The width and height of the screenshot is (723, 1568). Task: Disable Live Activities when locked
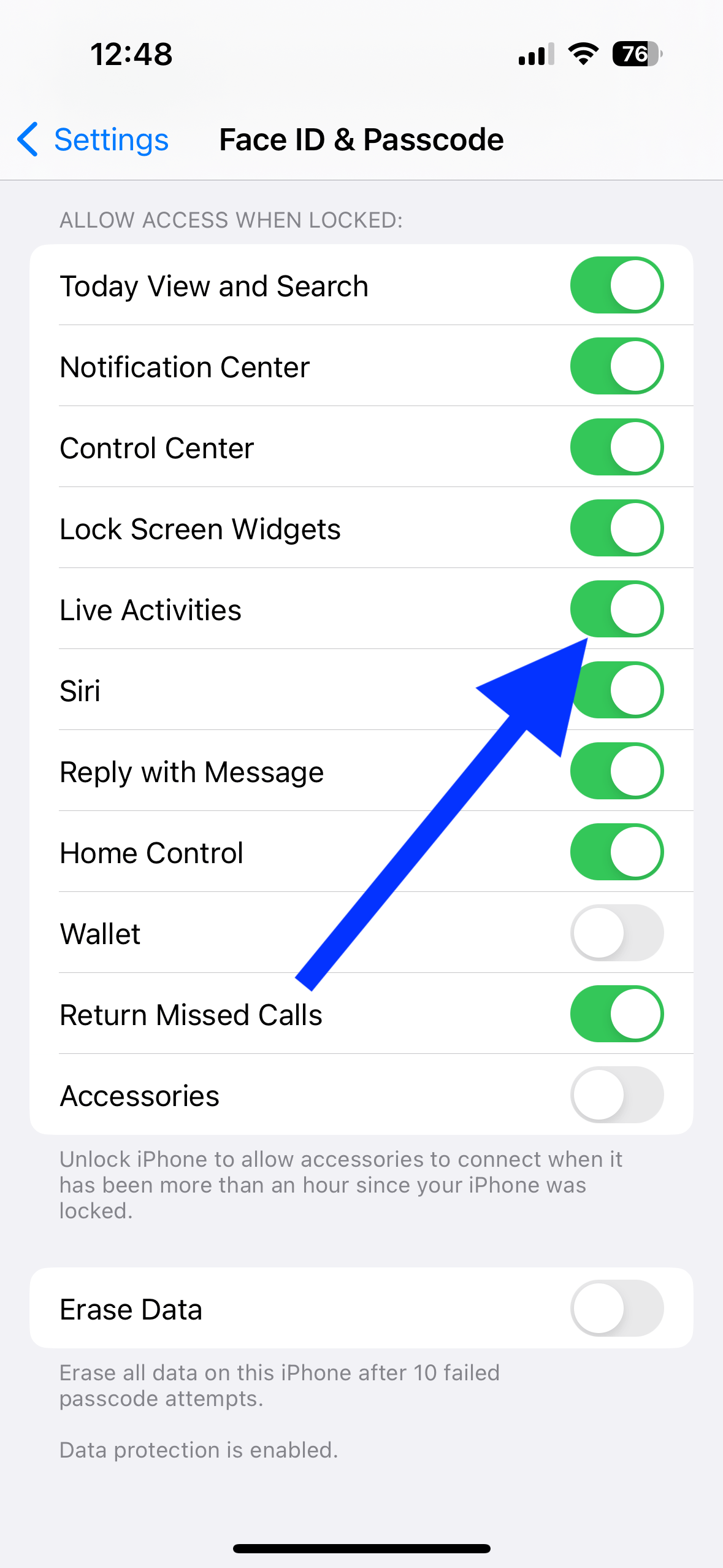(x=617, y=609)
